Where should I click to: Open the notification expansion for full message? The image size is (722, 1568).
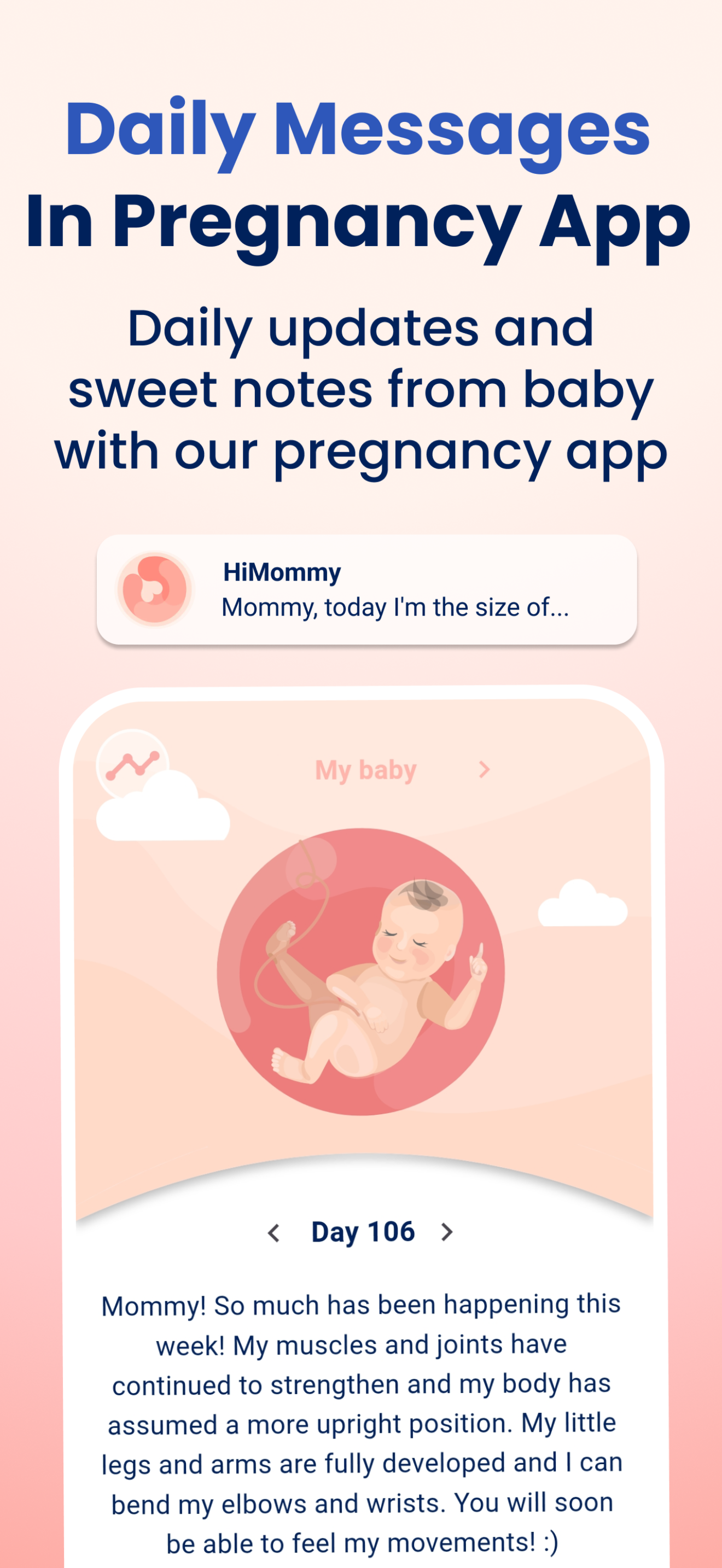(365, 589)
